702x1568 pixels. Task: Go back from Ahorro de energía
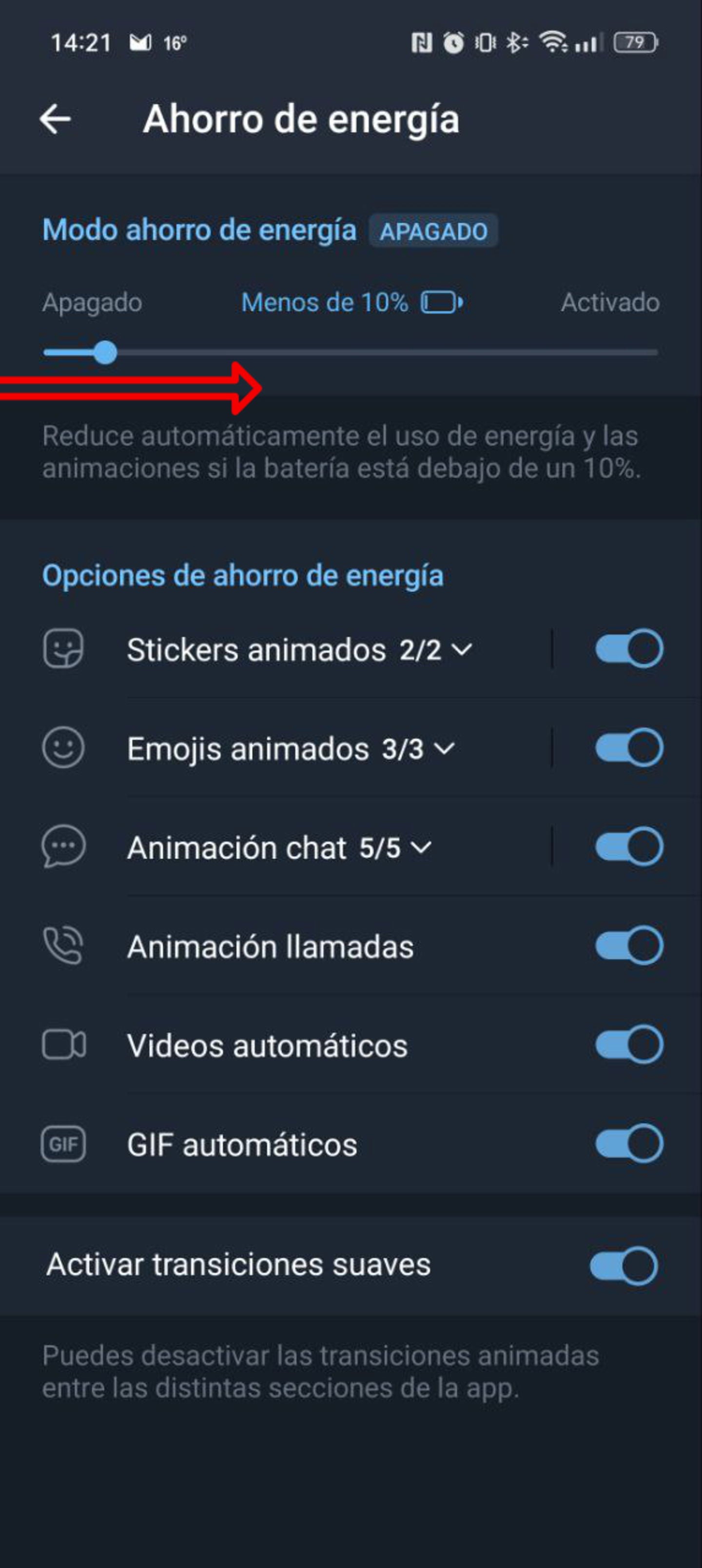[x=56, y=118]
